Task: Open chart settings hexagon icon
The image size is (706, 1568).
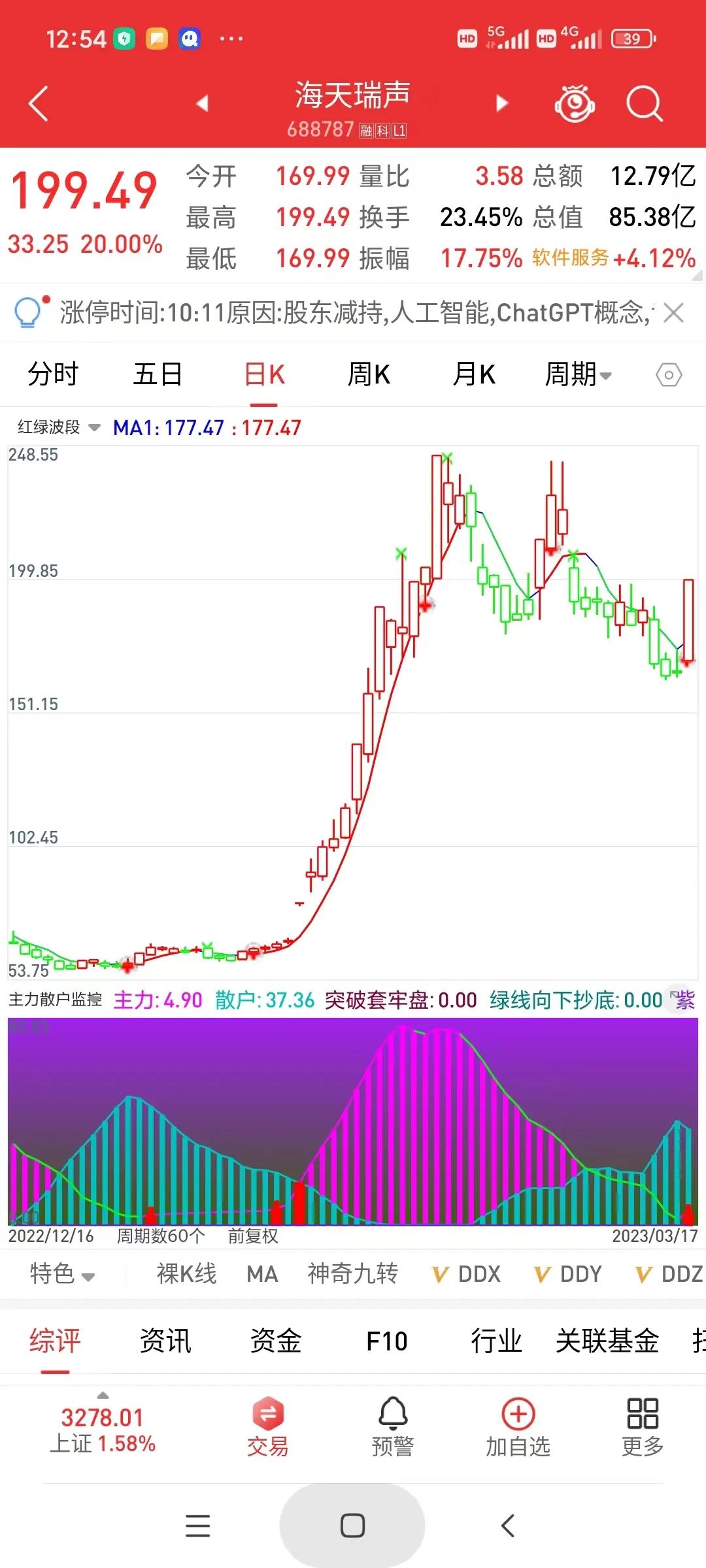Action: click(x=669, y=375)
